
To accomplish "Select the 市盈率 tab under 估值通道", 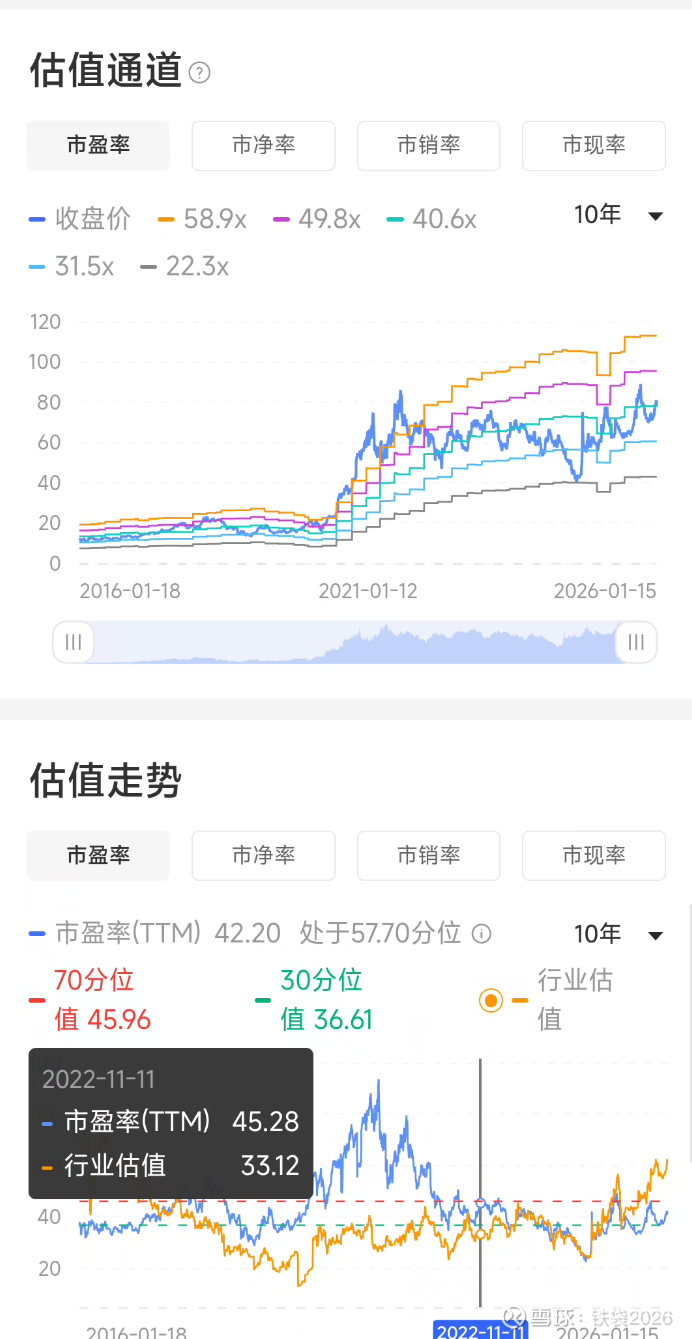I will pos(98,146).
